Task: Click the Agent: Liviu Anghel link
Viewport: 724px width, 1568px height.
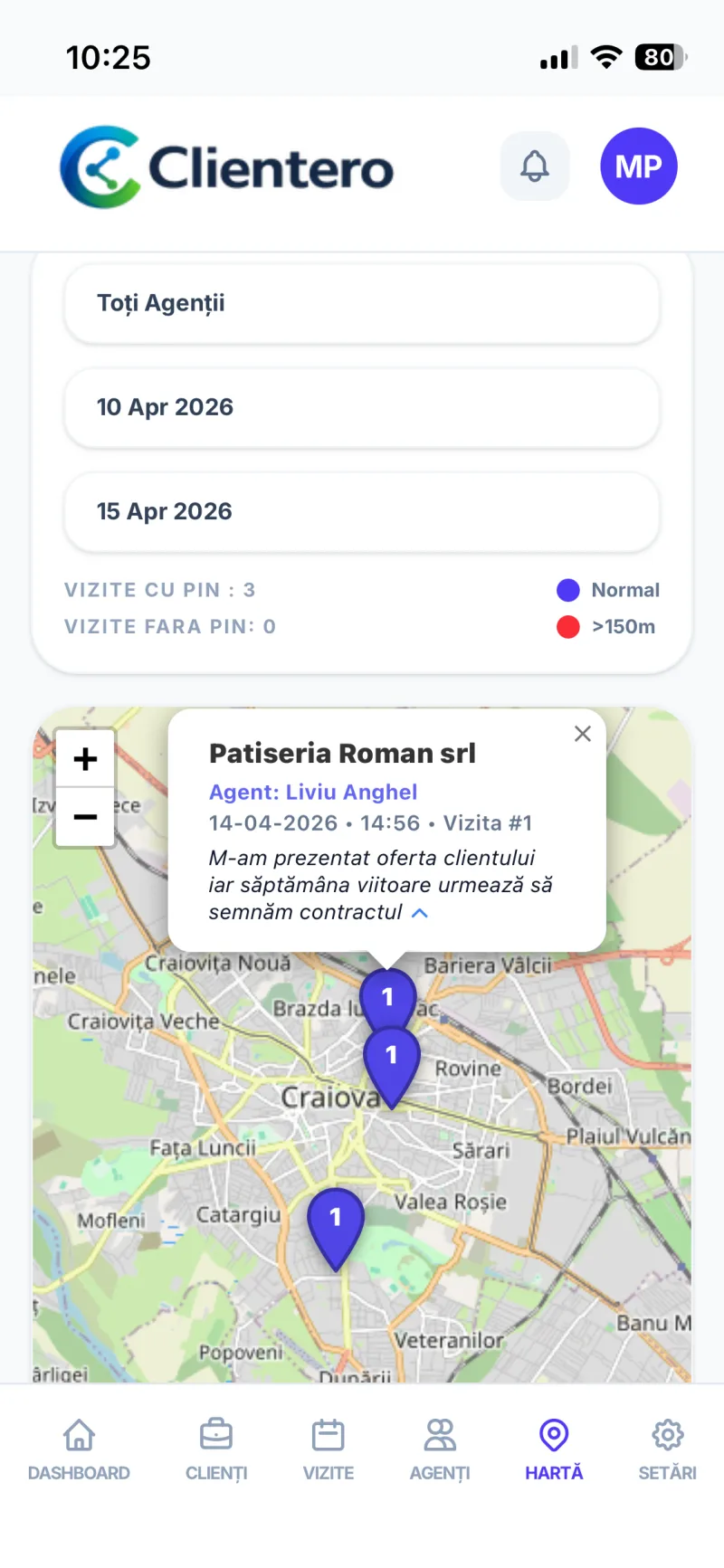Action: (312, 792)
